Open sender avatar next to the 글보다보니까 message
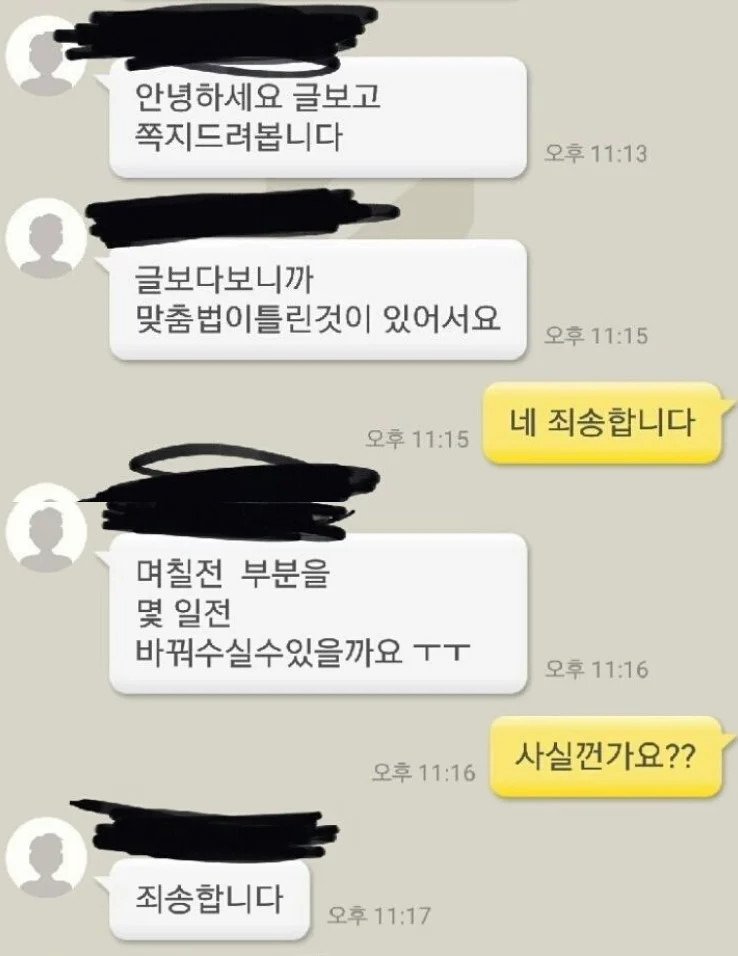Viewport: 738px width, 956px height. tap(44, 238)
